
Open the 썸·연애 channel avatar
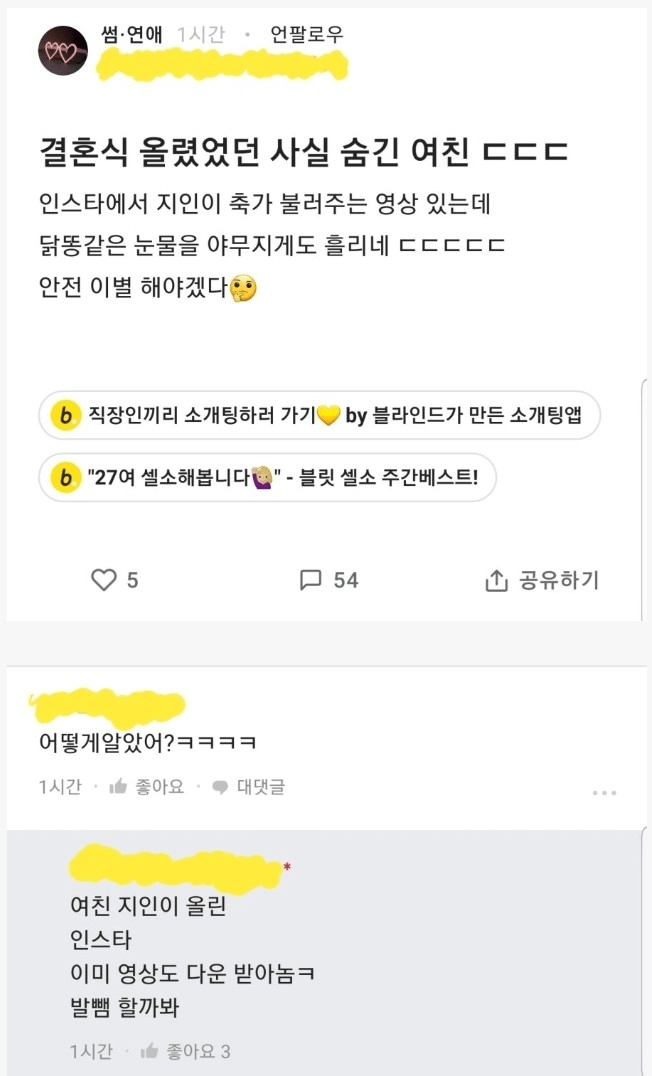click(63, 51)
